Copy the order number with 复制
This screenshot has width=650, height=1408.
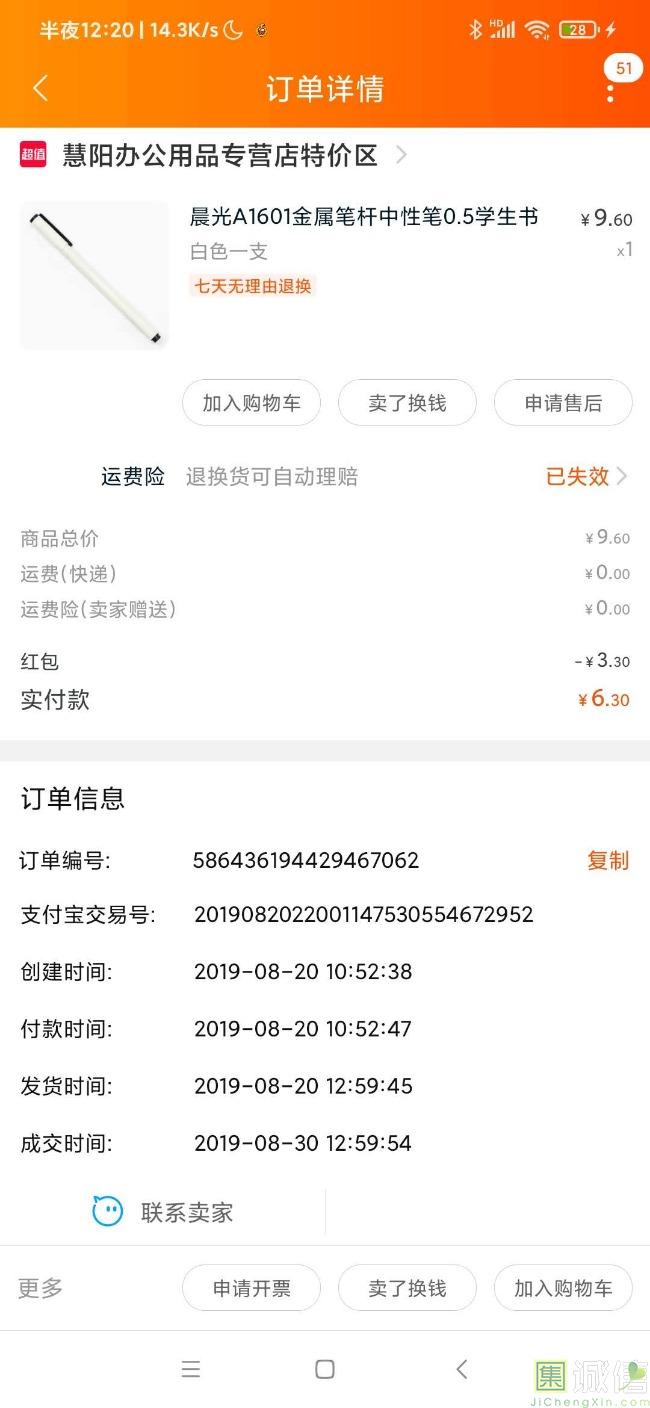point(607,861)
